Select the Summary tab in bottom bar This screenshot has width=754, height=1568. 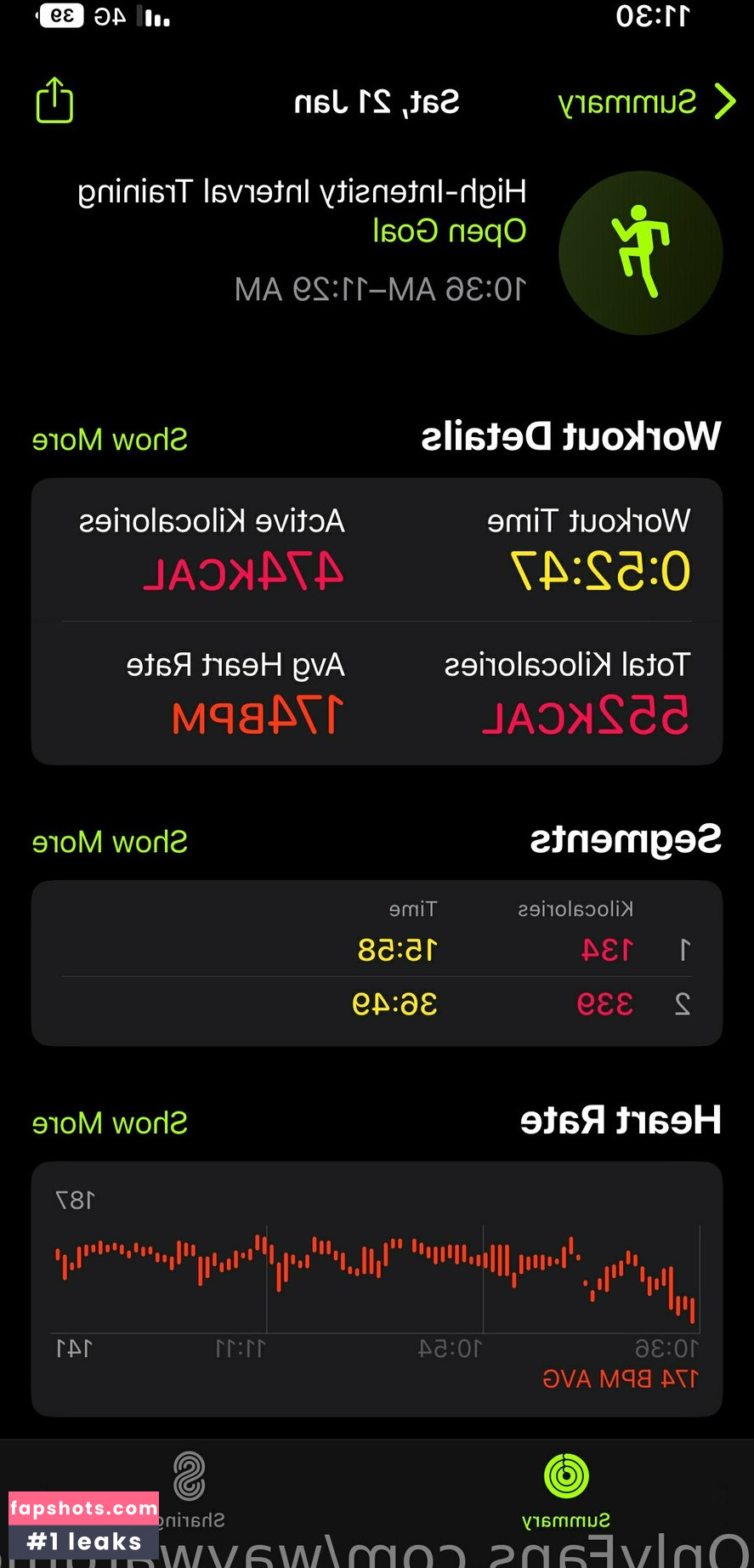pyautogui.click(x=566, y=1488)
